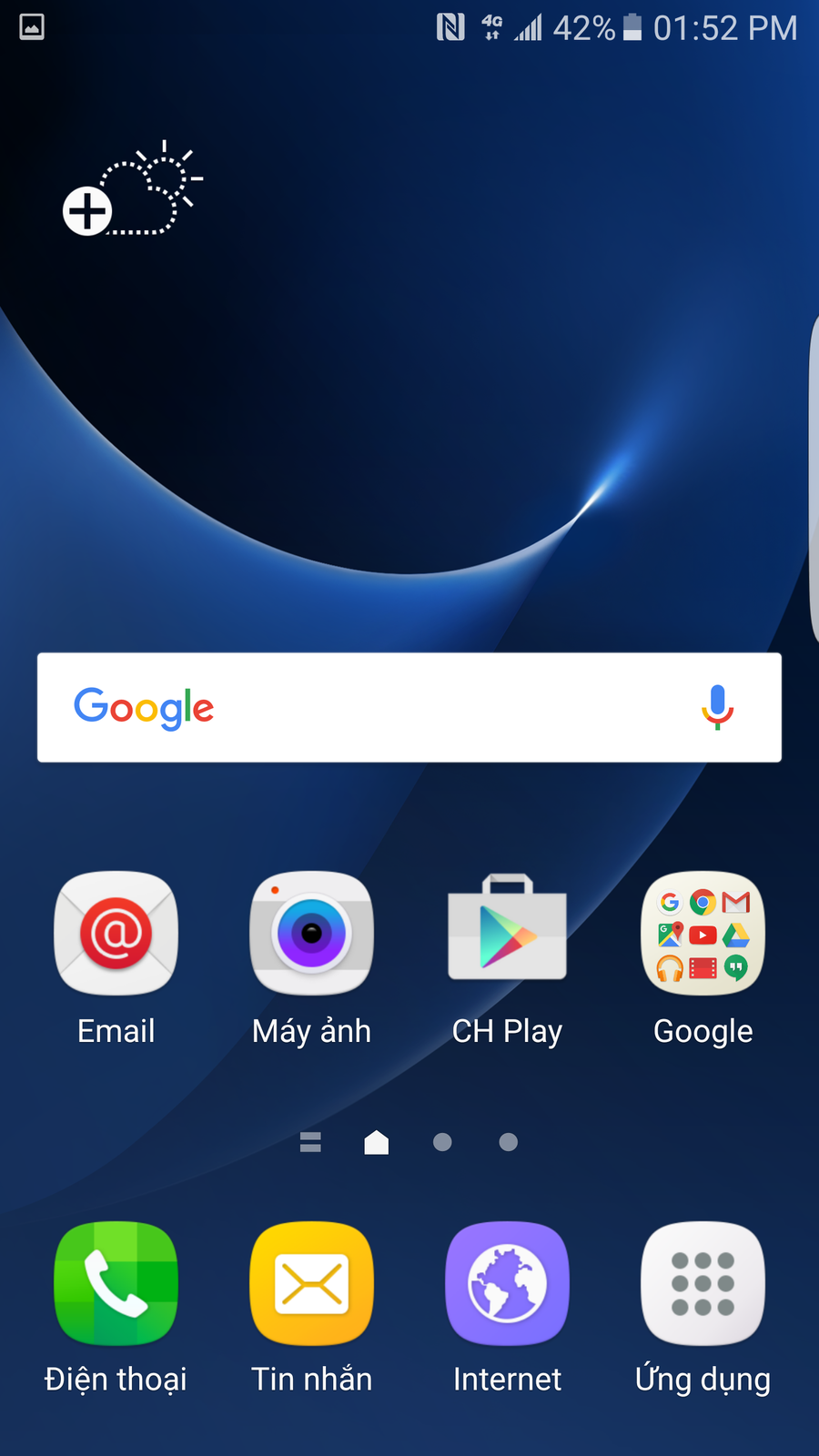Jump to the last home page dot
Image resolution: width=819 pixels, height=1456 pixels.
pyautogui.click(x=509, y=1142)
